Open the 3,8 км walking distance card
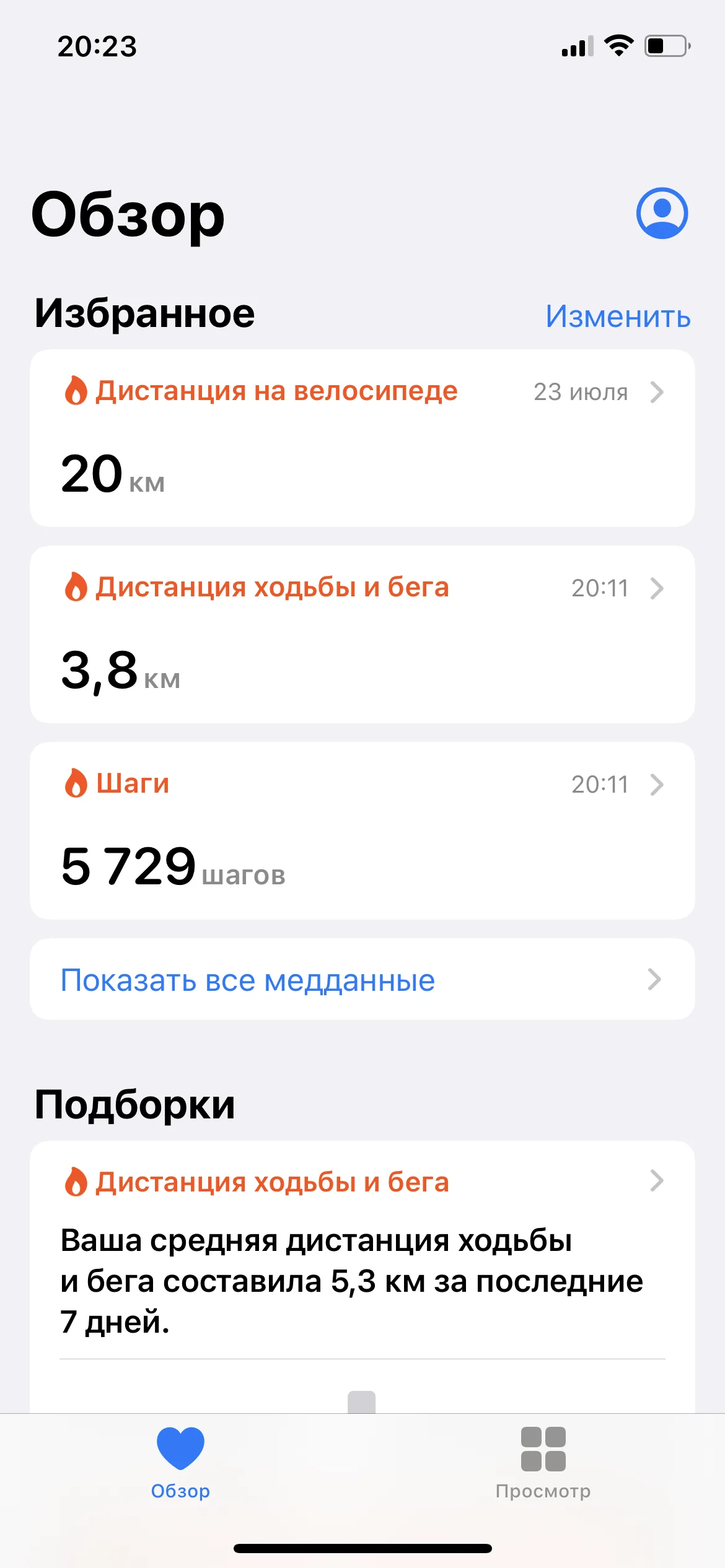The image size is (725, 1568). click(x=362, y=634)
